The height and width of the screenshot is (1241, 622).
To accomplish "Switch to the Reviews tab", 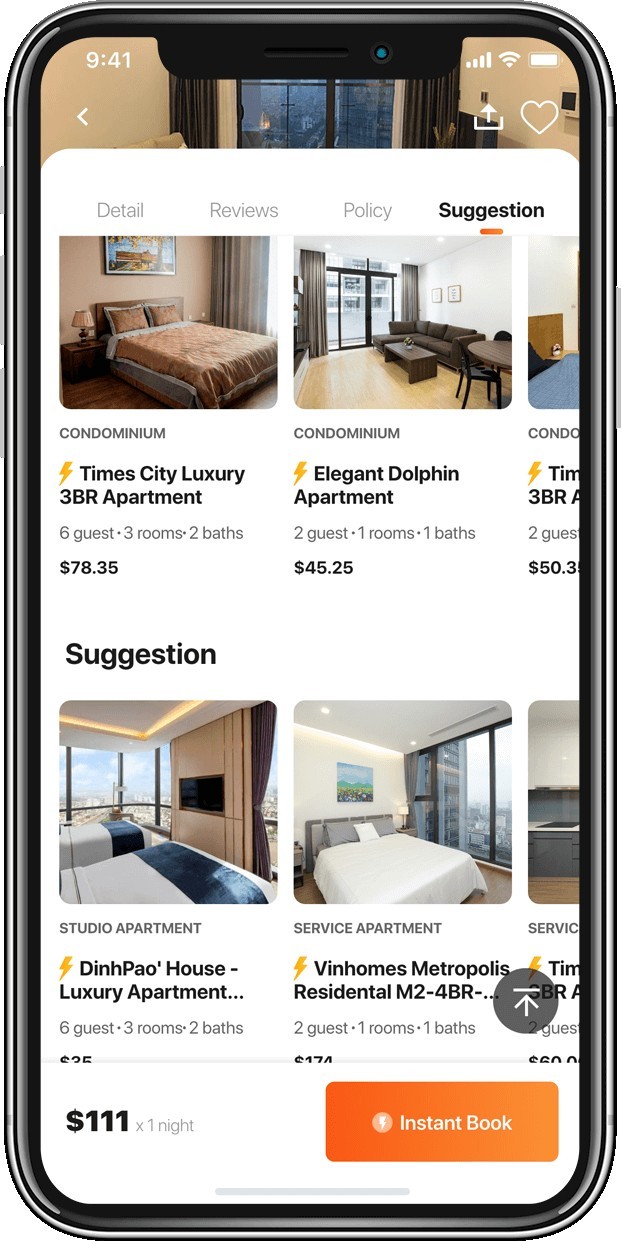I will click(244, 210).
